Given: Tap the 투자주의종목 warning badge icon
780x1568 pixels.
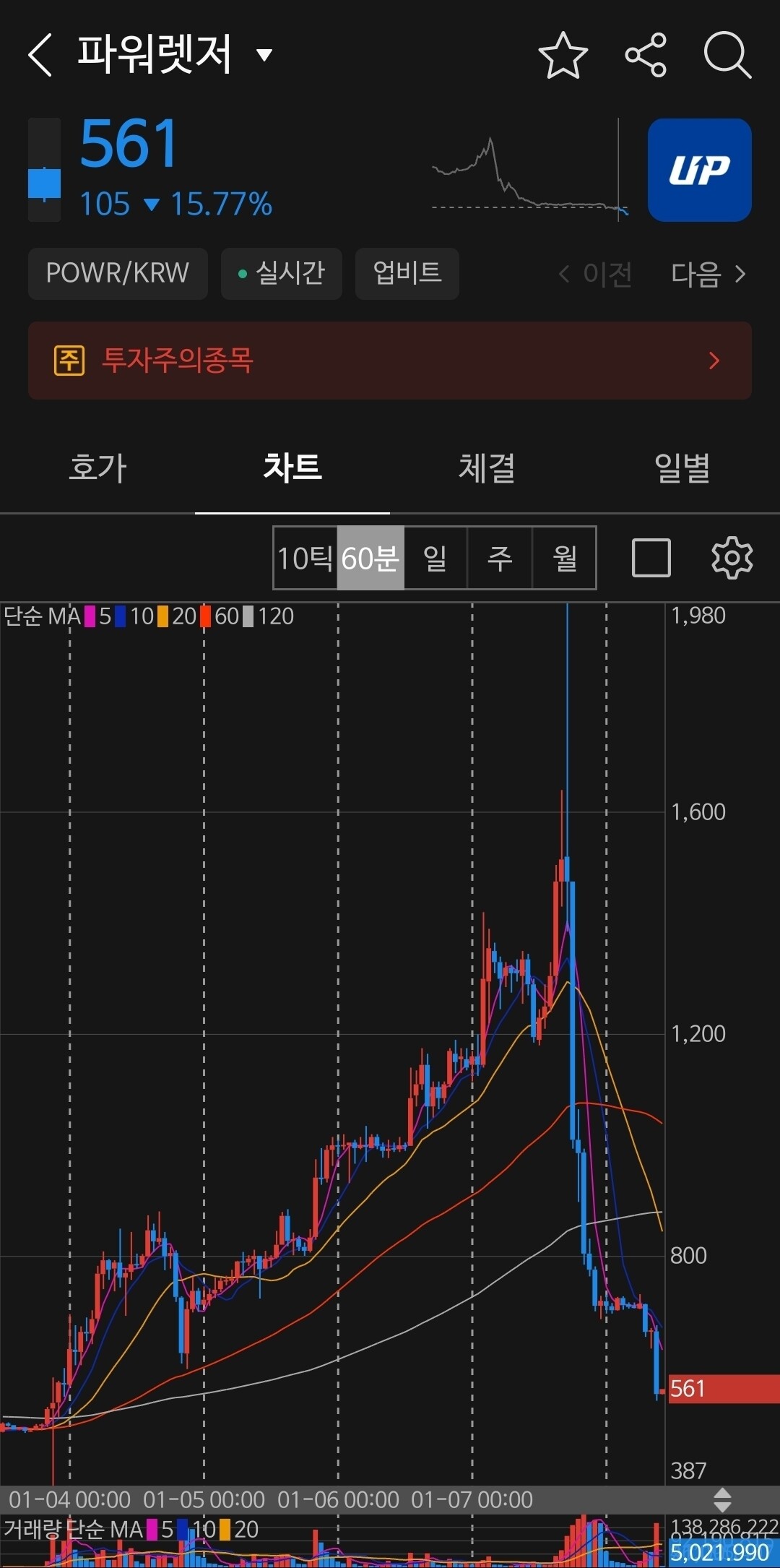Looking at the screenshot, I should [69, 360].
